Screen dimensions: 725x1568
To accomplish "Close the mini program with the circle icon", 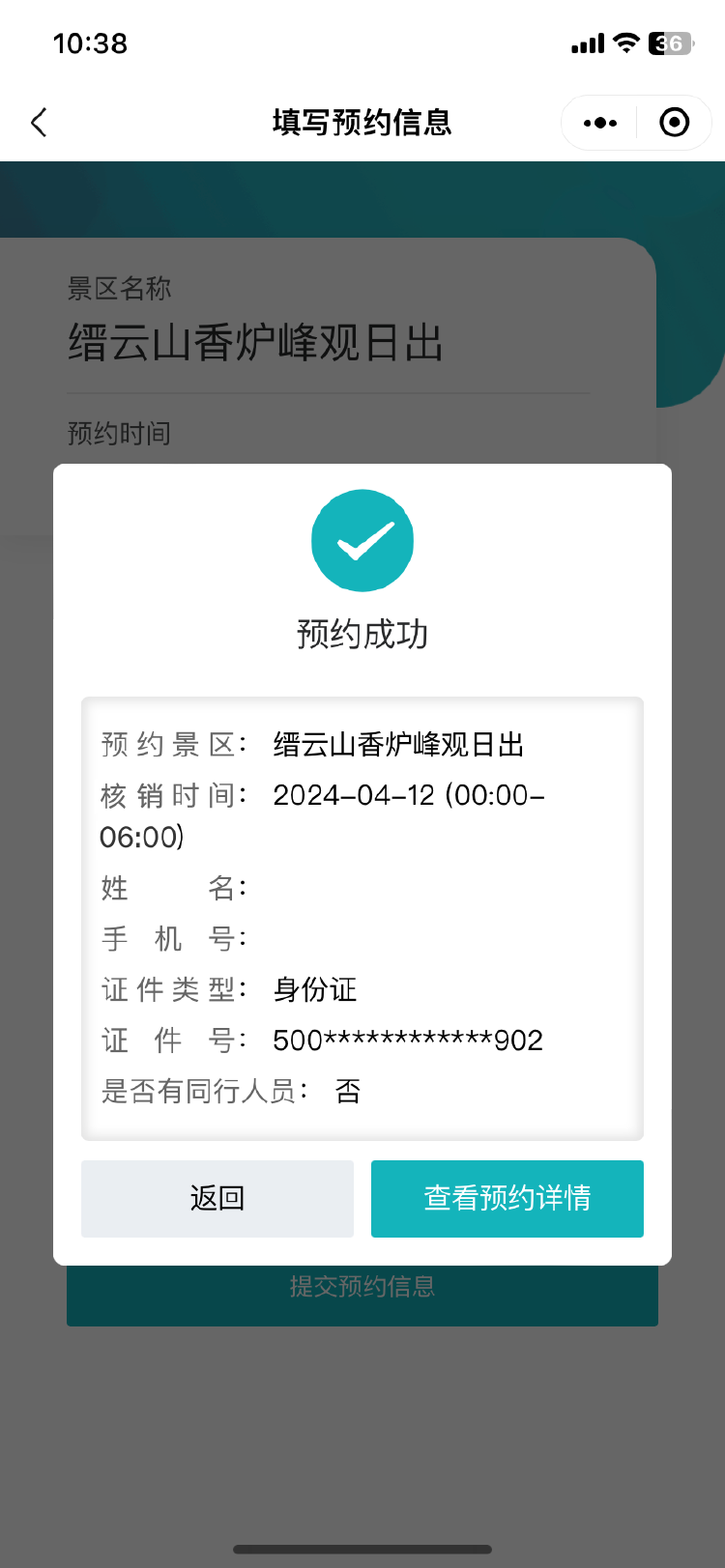I will point(674,123).
